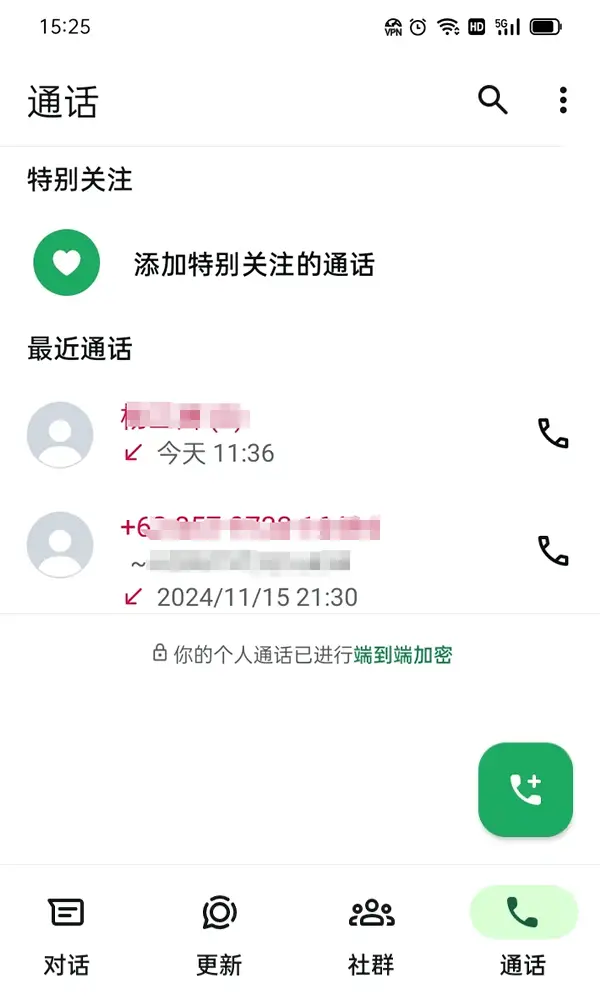The height and width of the screenshot is (1000, 600).
Task: Switch to the 社群 tab
Action: (x=371, y=936)
